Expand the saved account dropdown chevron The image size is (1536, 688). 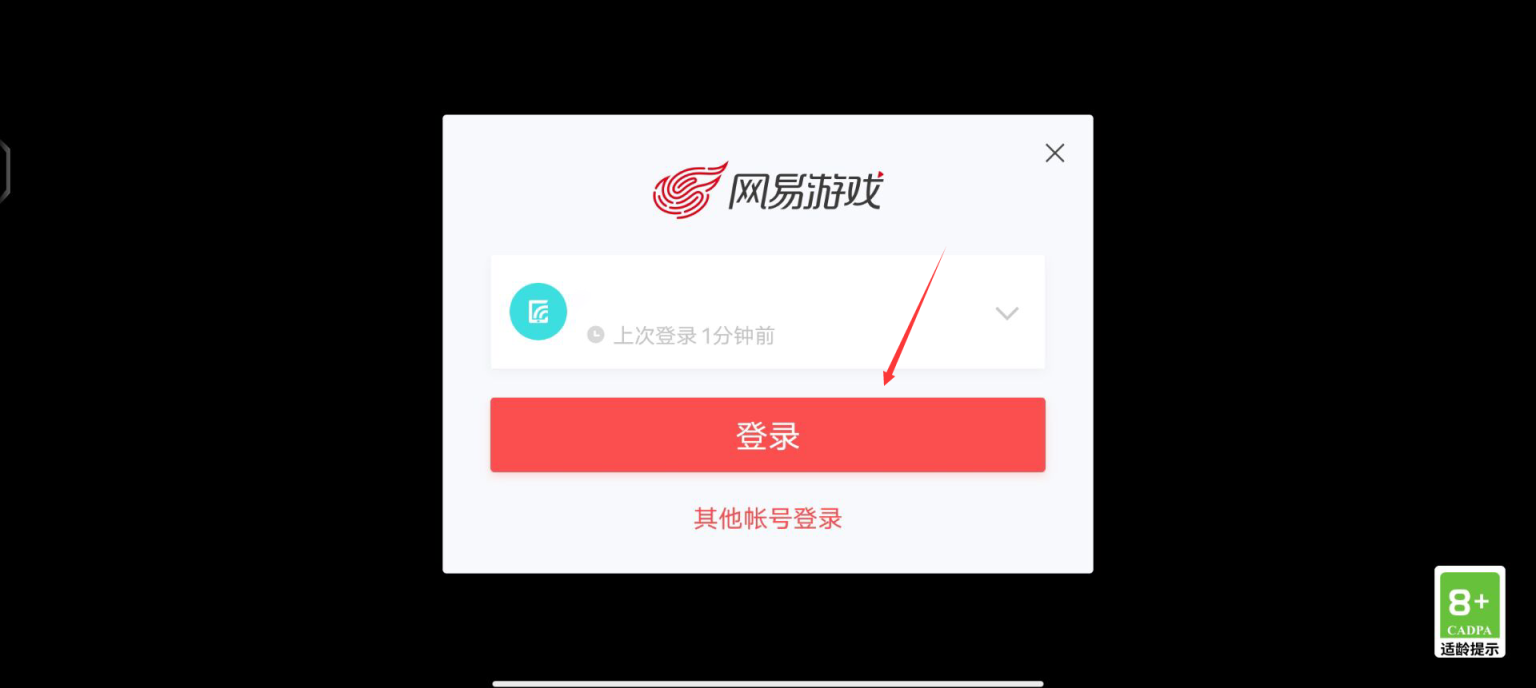pos(1007,313)
